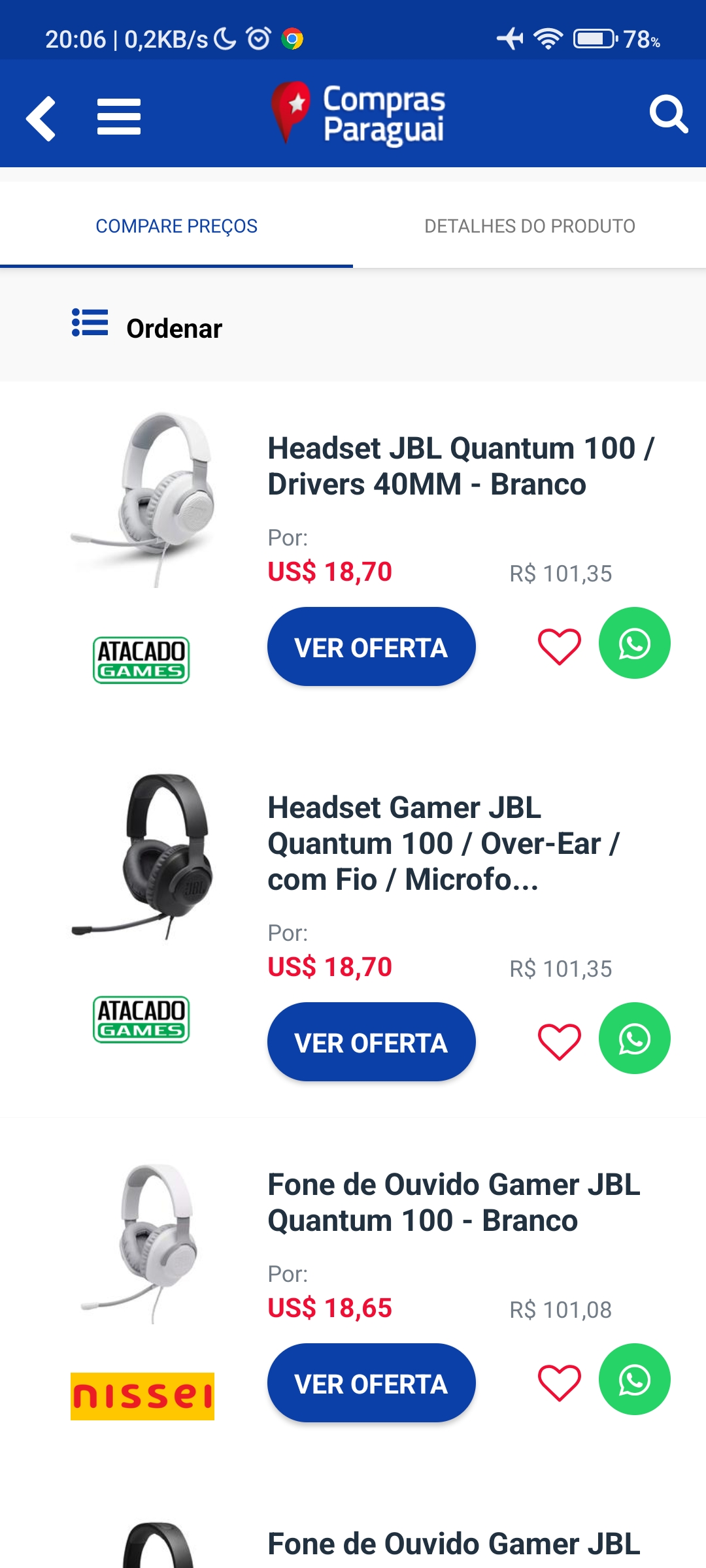Tap Ver Oferta for Headset Gamer JBL Over-Ear

coord(371,1042)
